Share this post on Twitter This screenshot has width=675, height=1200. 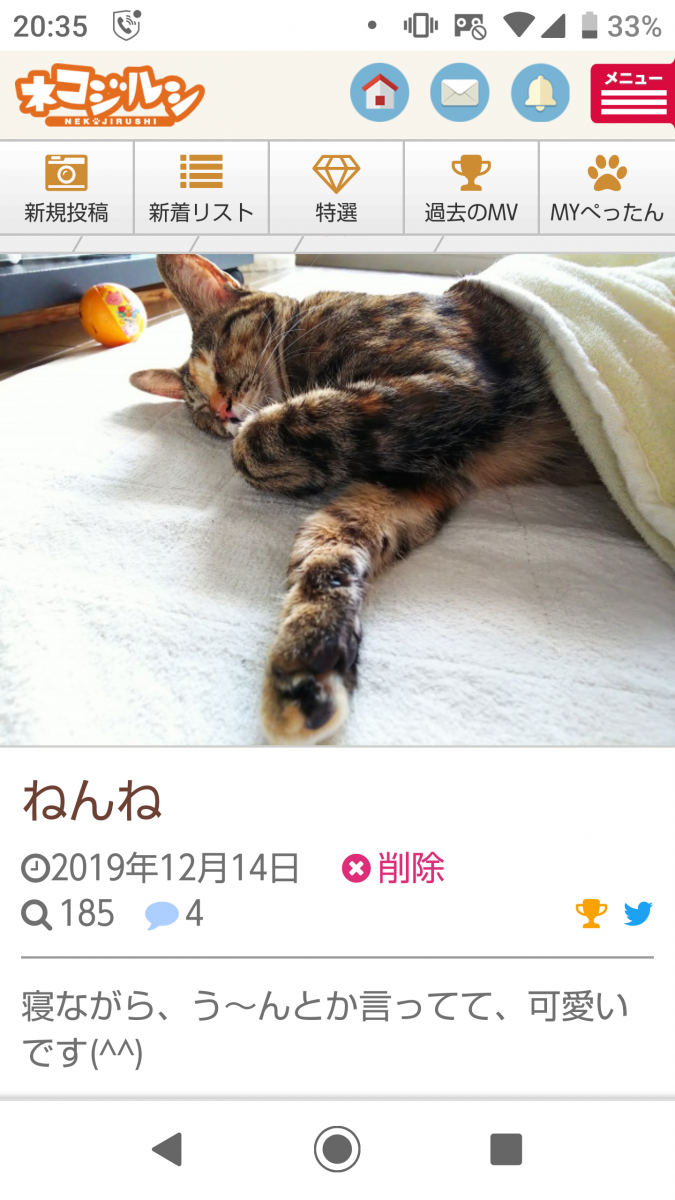[x=638, y=913]
